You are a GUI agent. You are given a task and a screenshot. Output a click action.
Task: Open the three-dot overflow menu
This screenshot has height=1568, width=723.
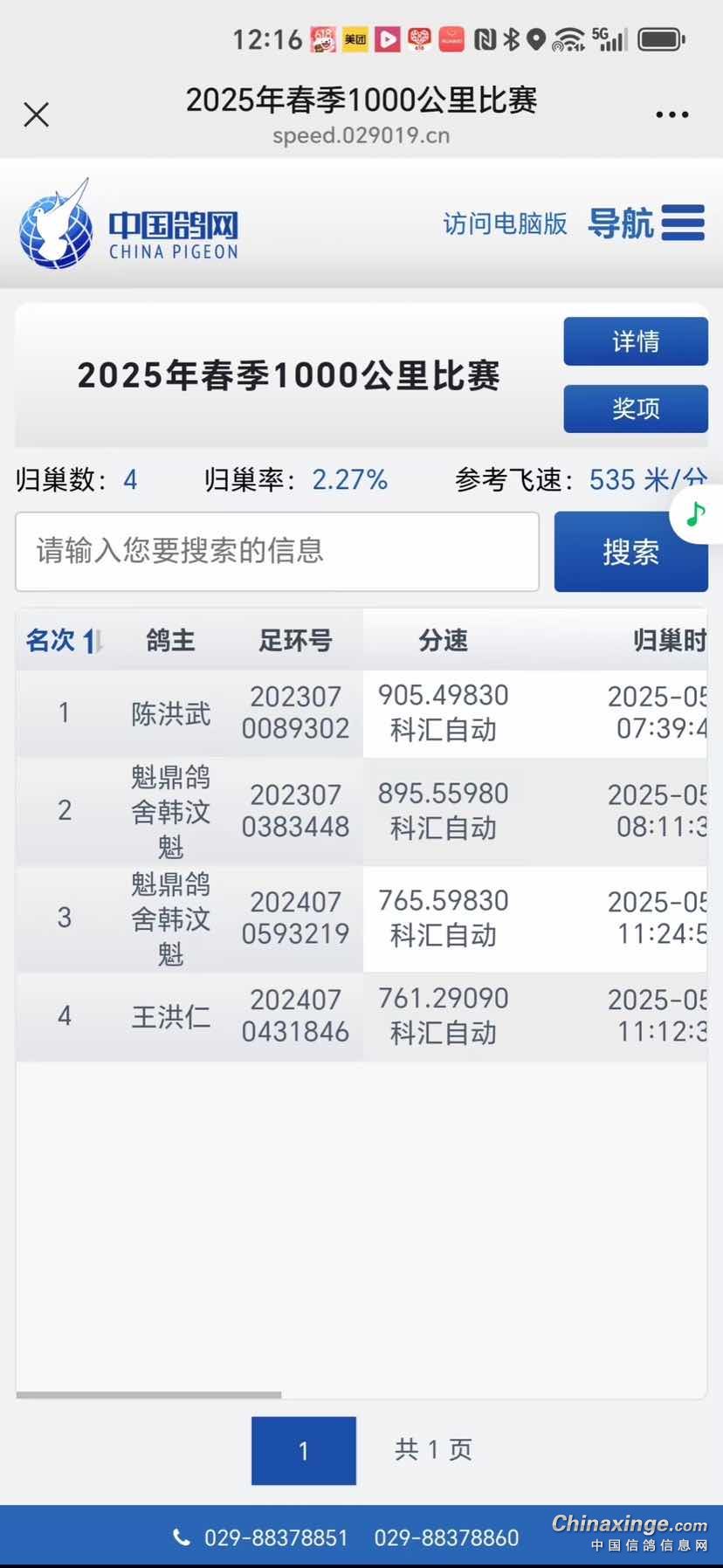click(671, 114)
